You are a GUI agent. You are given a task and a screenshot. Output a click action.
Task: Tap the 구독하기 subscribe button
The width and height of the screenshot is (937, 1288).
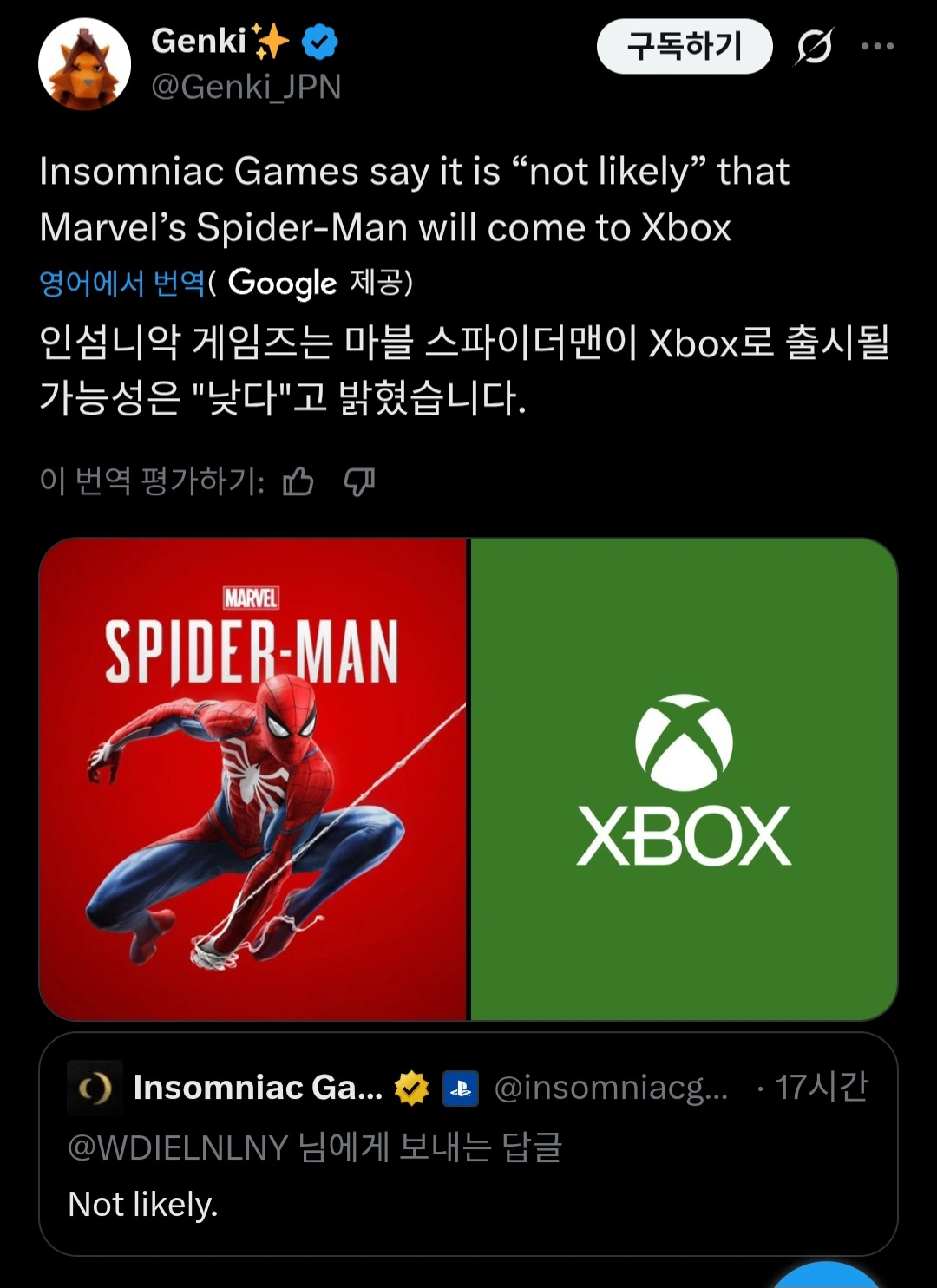click(685, 46)
